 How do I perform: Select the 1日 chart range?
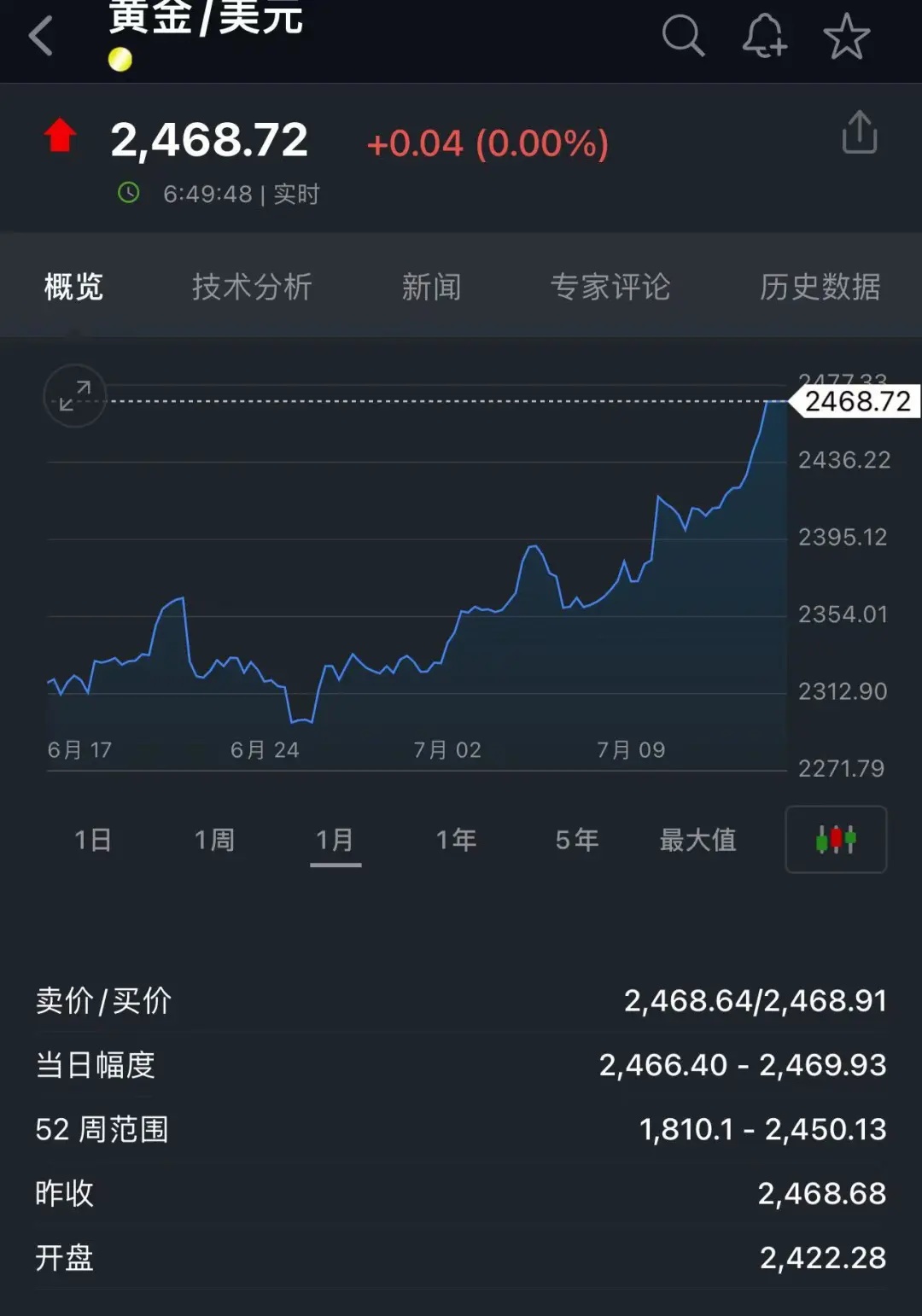[93, 840]
